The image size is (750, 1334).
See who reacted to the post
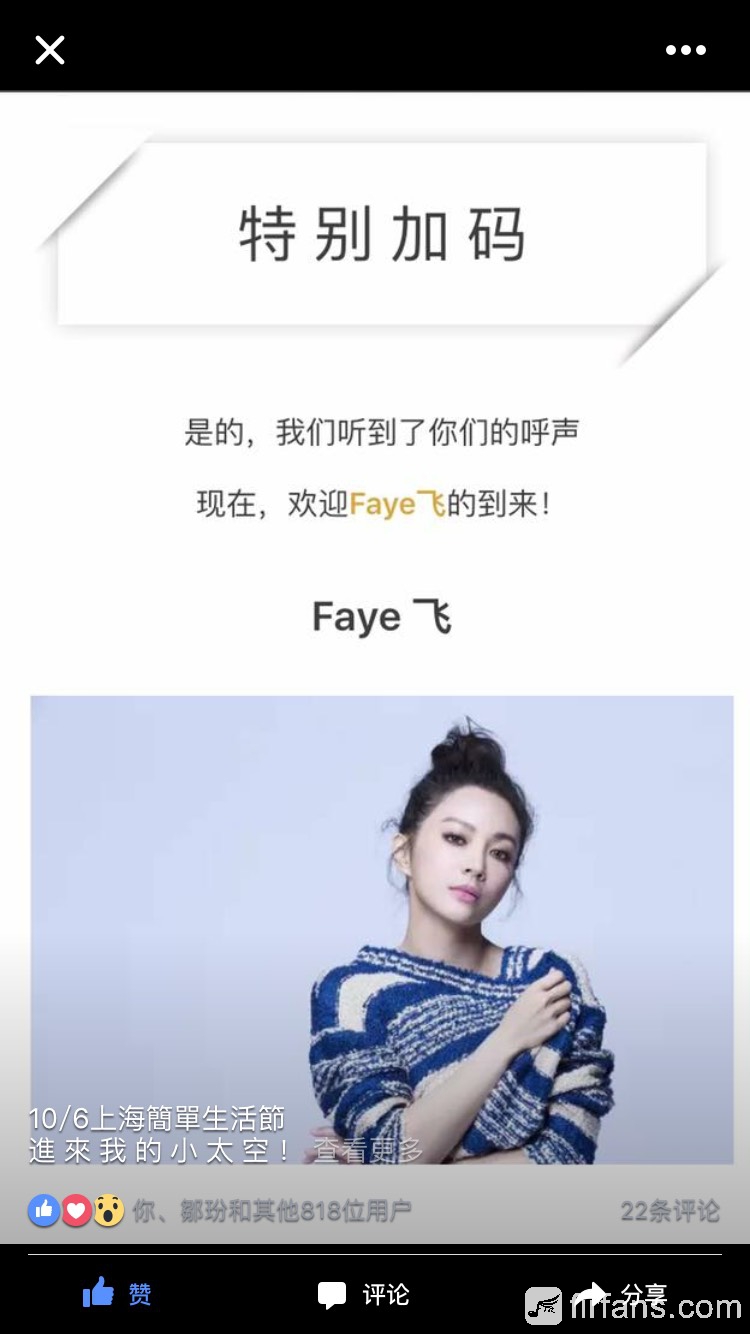click(270, 1211)
